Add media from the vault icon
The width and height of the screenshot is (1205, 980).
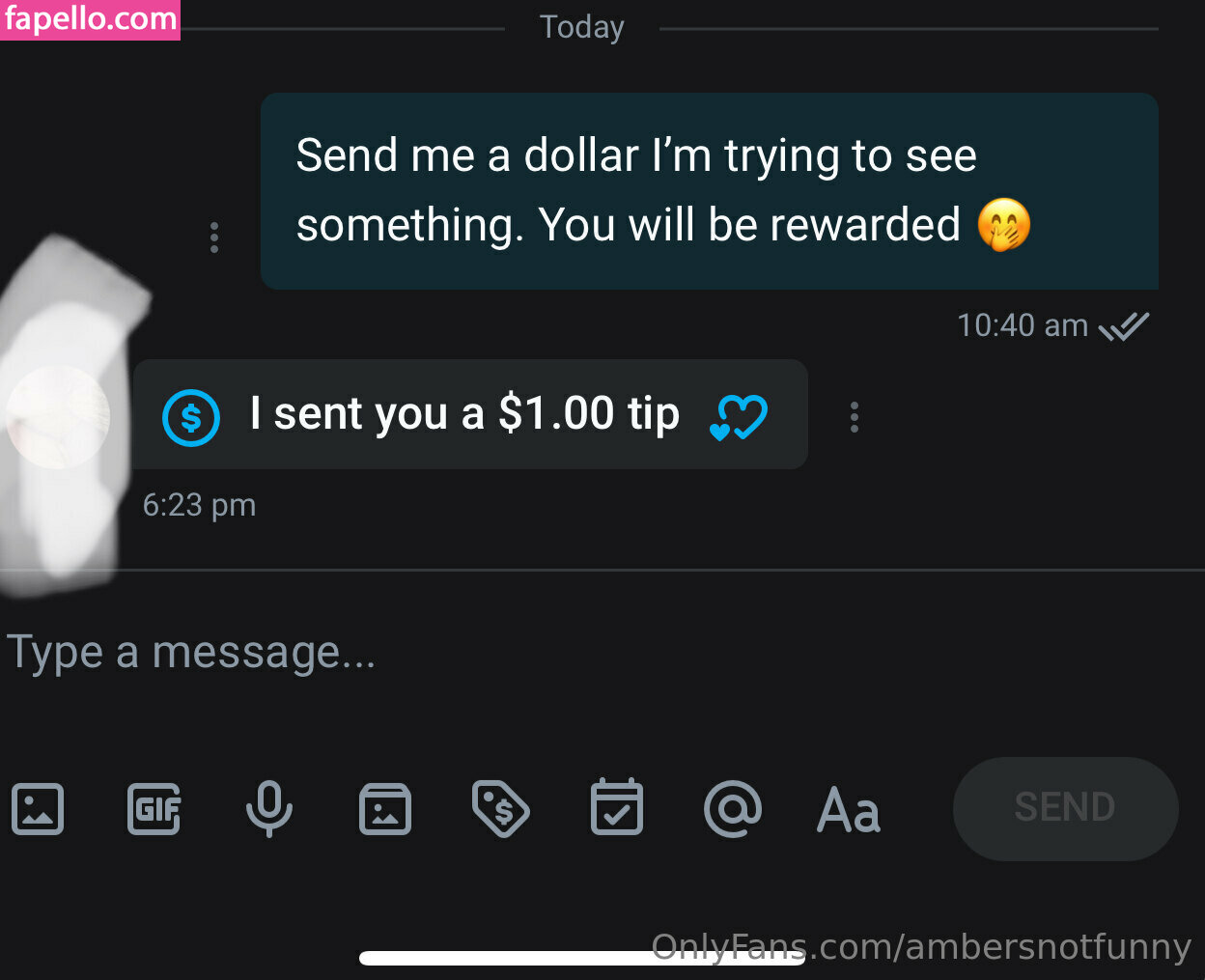(385, 808)
